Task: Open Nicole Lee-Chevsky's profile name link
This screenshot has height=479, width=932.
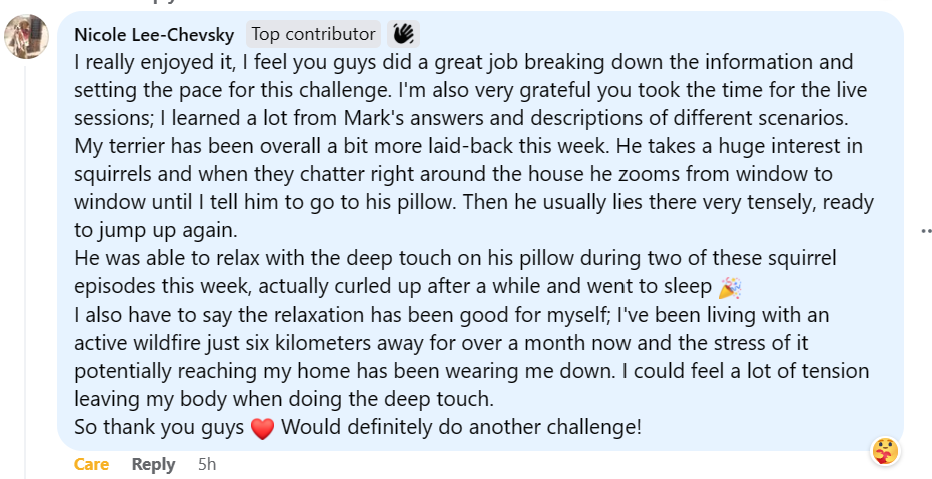Action: (x=154, y=34)
